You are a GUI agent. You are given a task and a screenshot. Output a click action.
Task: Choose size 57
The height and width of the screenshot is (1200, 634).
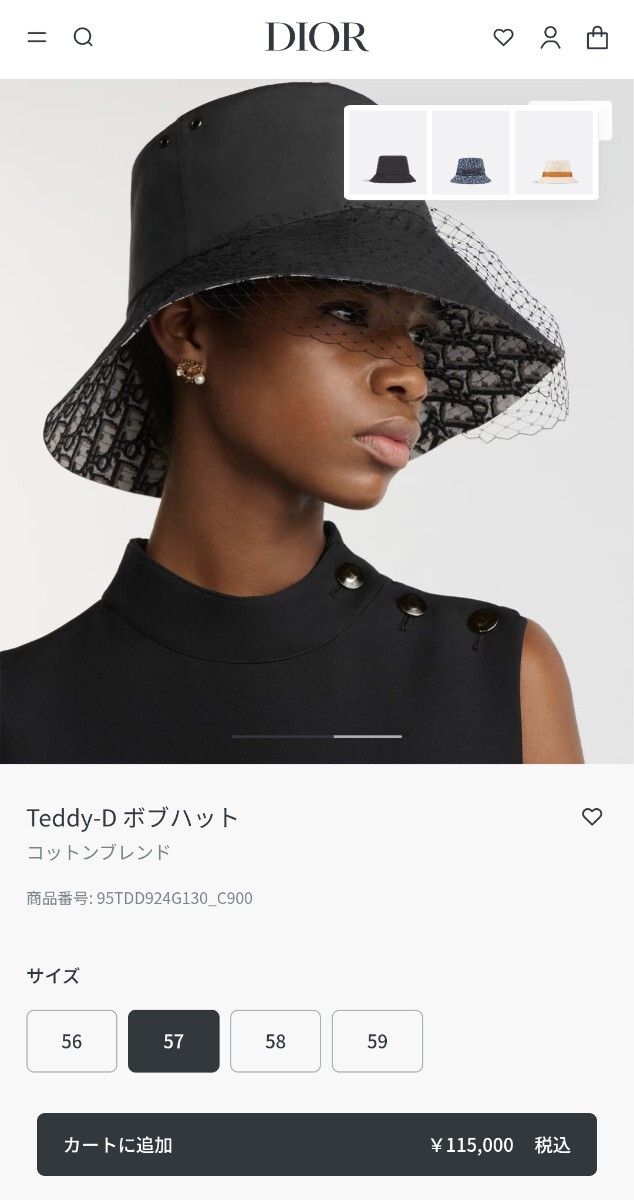pos(174,1041)
